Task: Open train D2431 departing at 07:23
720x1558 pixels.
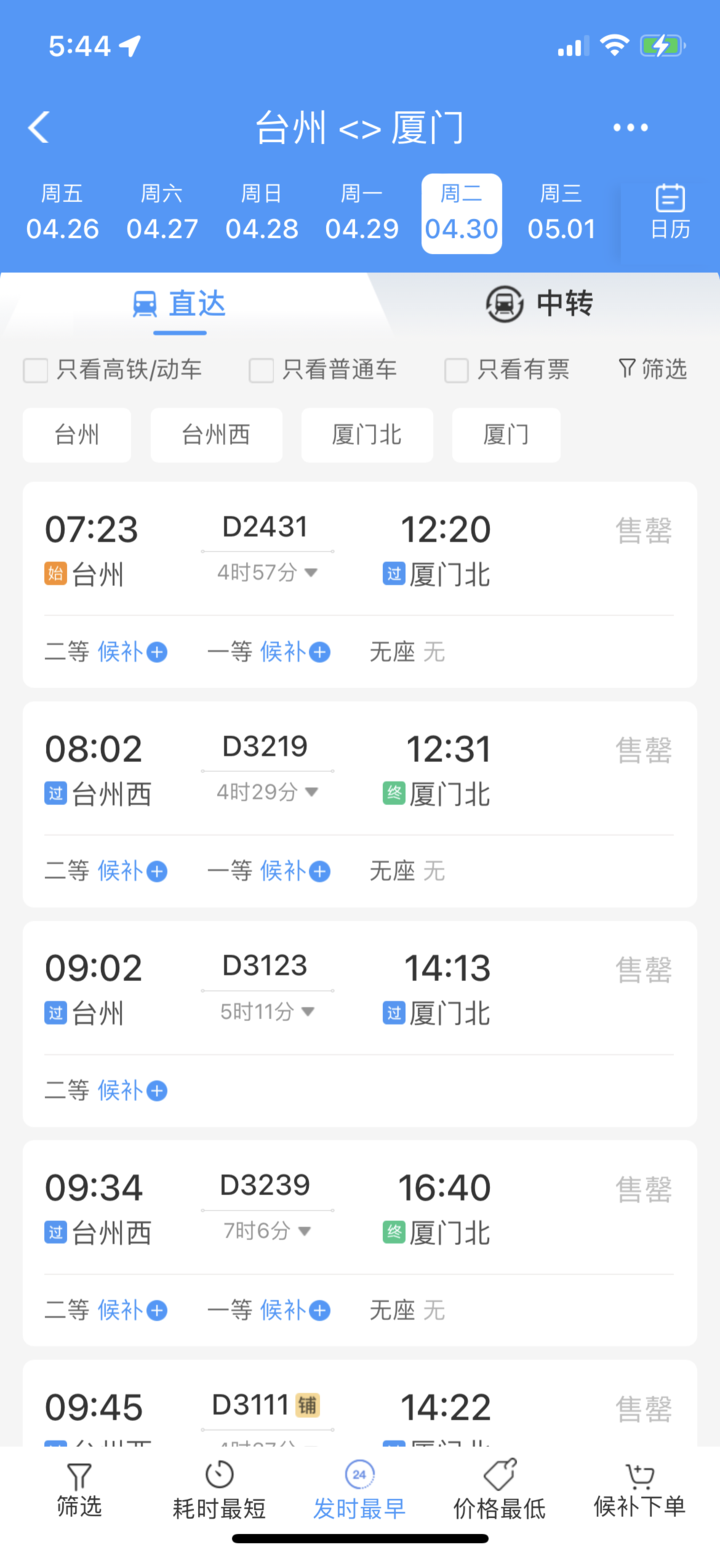Action: click(359, 585)
